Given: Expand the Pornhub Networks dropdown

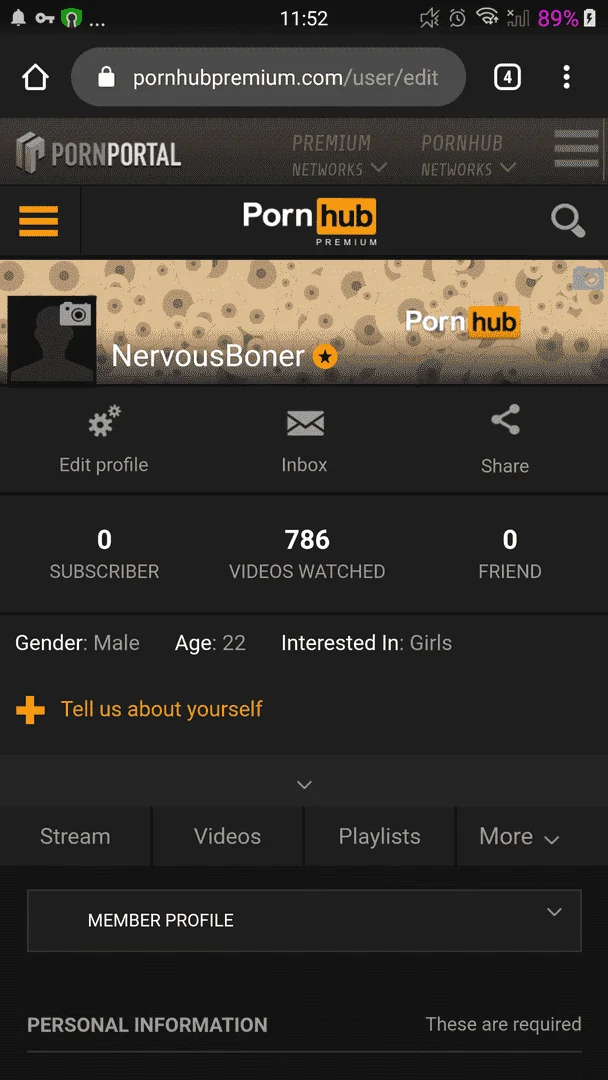Looking at the screenshot, I should [468, 155].
